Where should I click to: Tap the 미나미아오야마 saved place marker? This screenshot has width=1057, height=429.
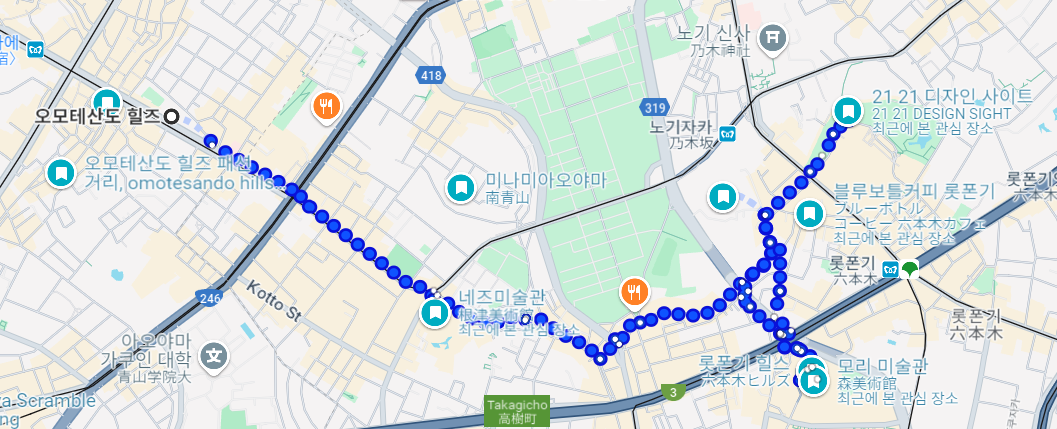tap(461, 187)
